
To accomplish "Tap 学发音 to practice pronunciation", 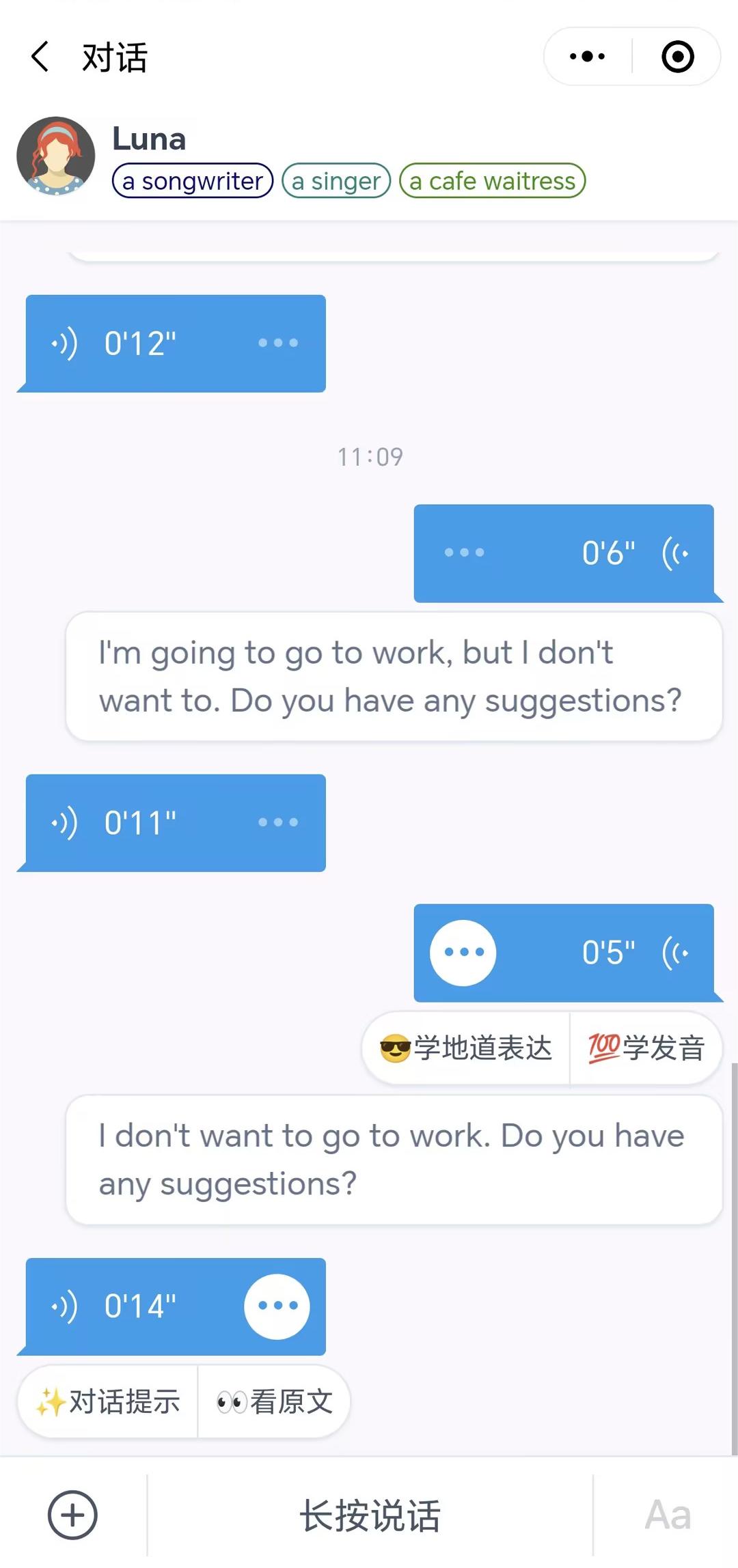I will pos(646,1048).
